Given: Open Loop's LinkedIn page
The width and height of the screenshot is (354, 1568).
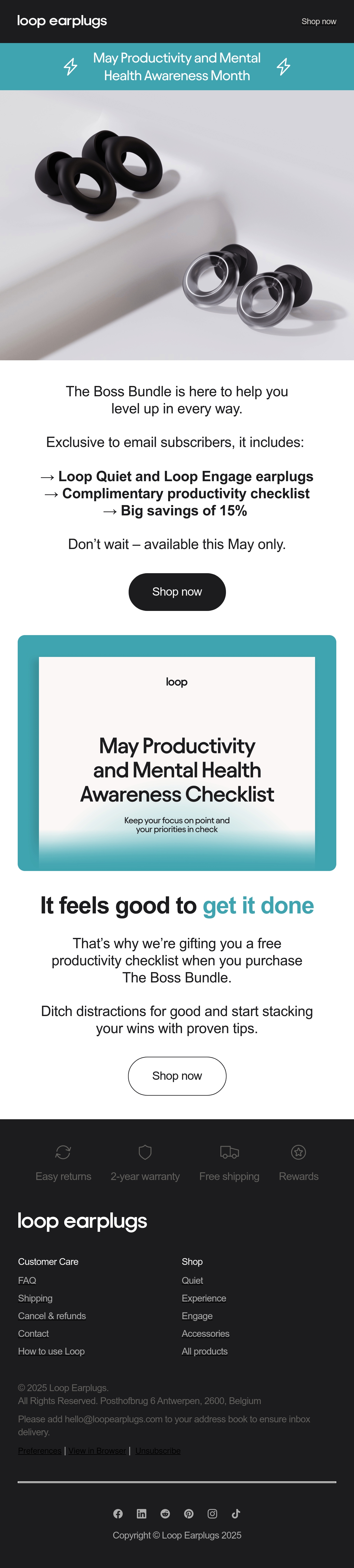Looking at the screenshot, I should point(141,1513).
